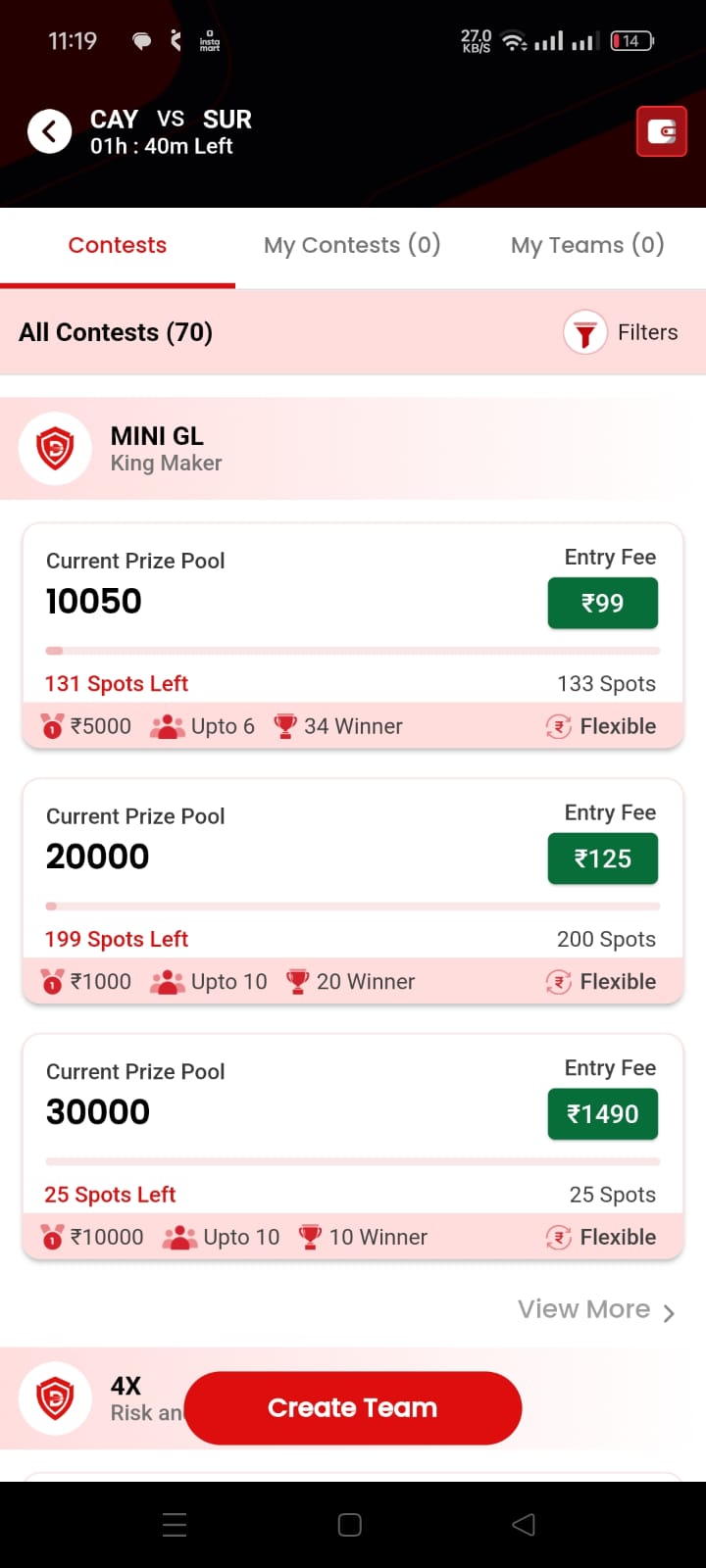
Task: Open contest Filters
Action: click(622, 333)
